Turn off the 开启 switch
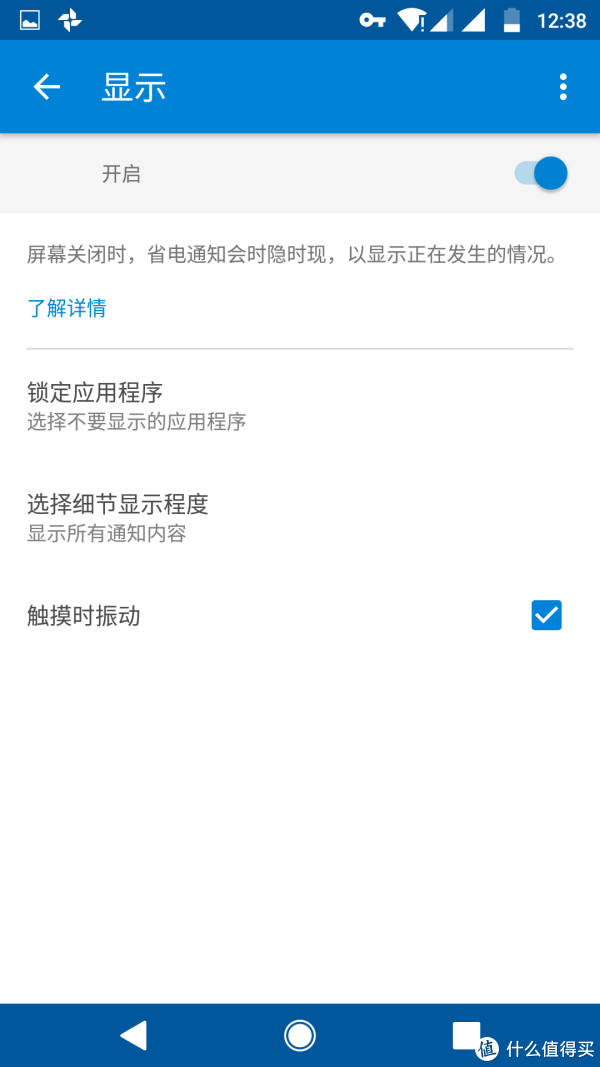The image size is (600, 1067). click(x=541, y=174)
